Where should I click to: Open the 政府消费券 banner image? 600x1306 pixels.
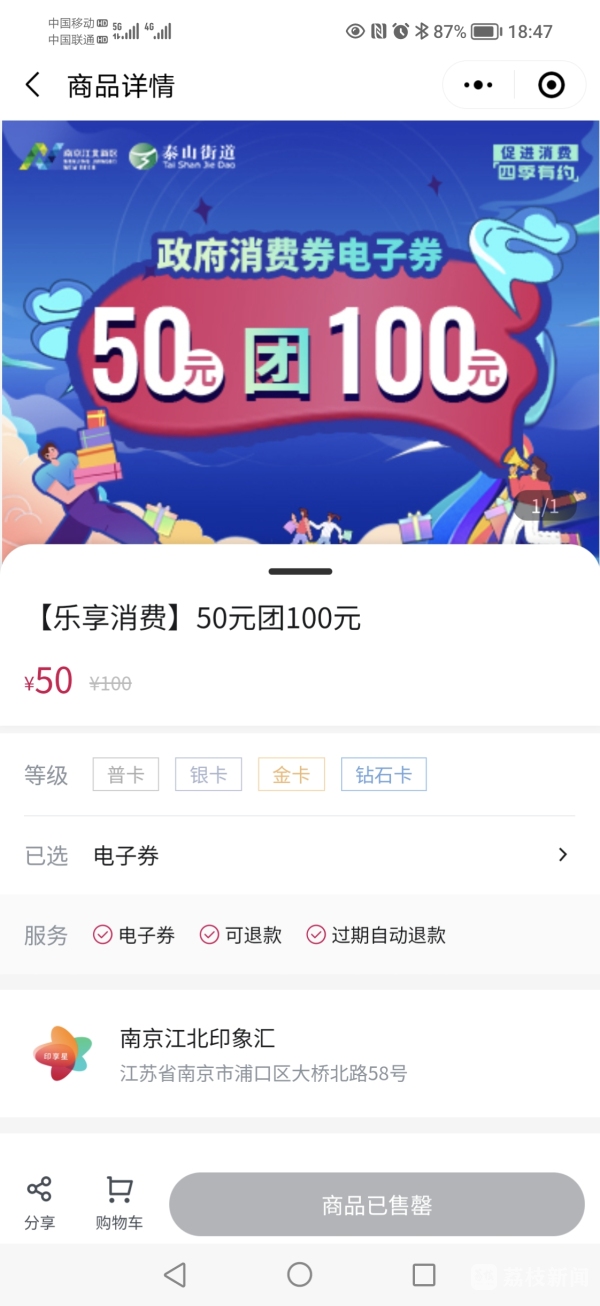(x=300, y=340)
